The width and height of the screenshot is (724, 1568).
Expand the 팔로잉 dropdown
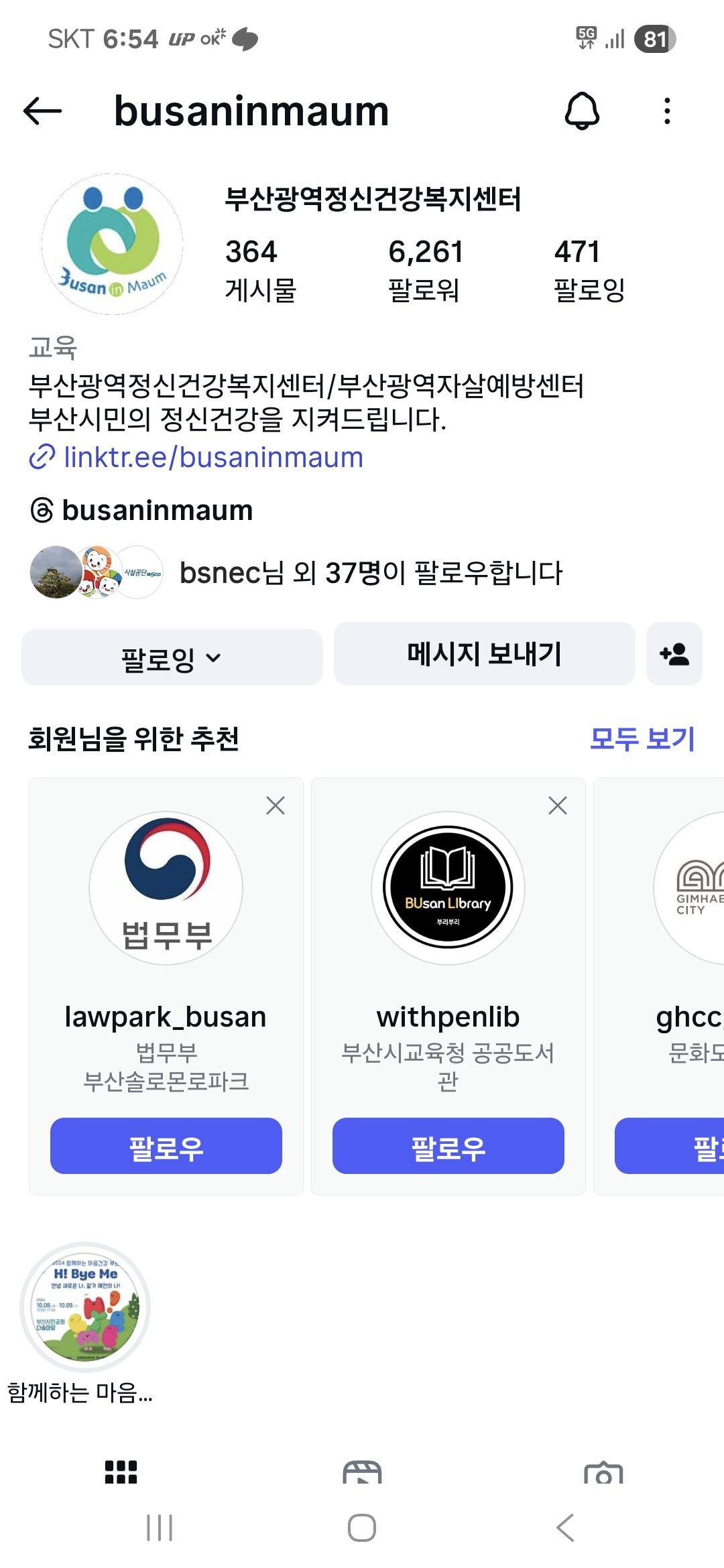pyautogui.click(x=172, y=658)
